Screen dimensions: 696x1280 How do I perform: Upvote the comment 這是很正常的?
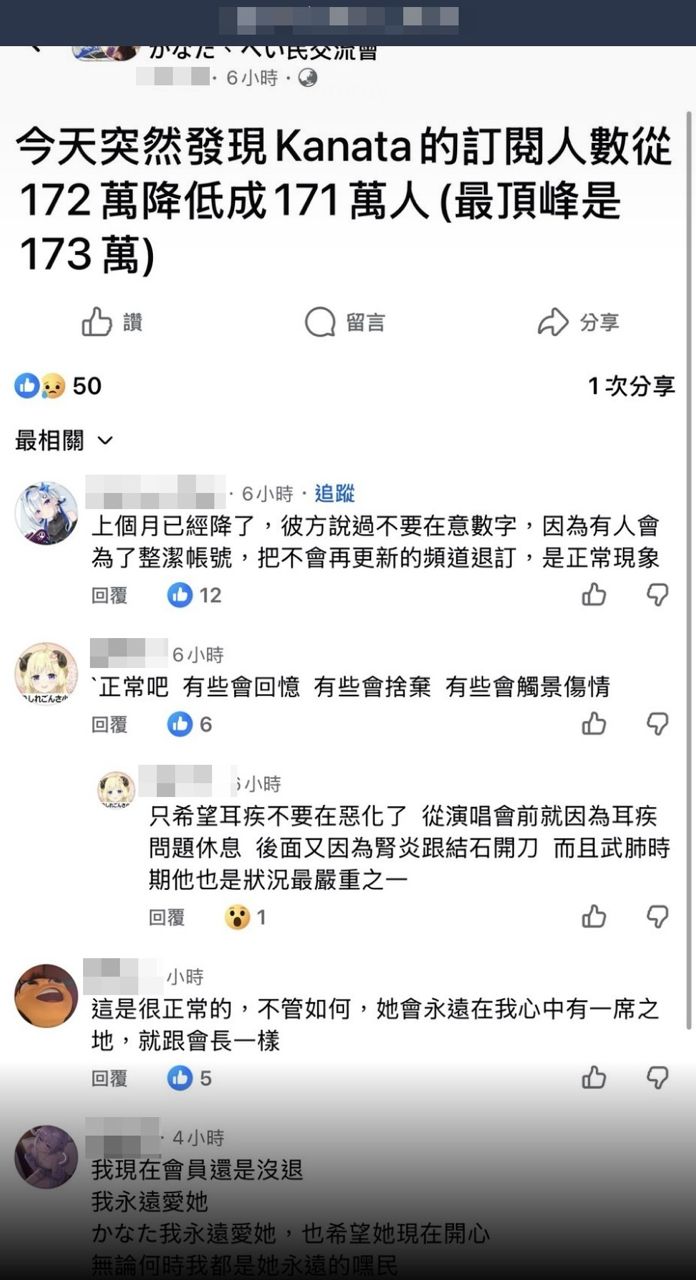click(x=594, y=1078)
